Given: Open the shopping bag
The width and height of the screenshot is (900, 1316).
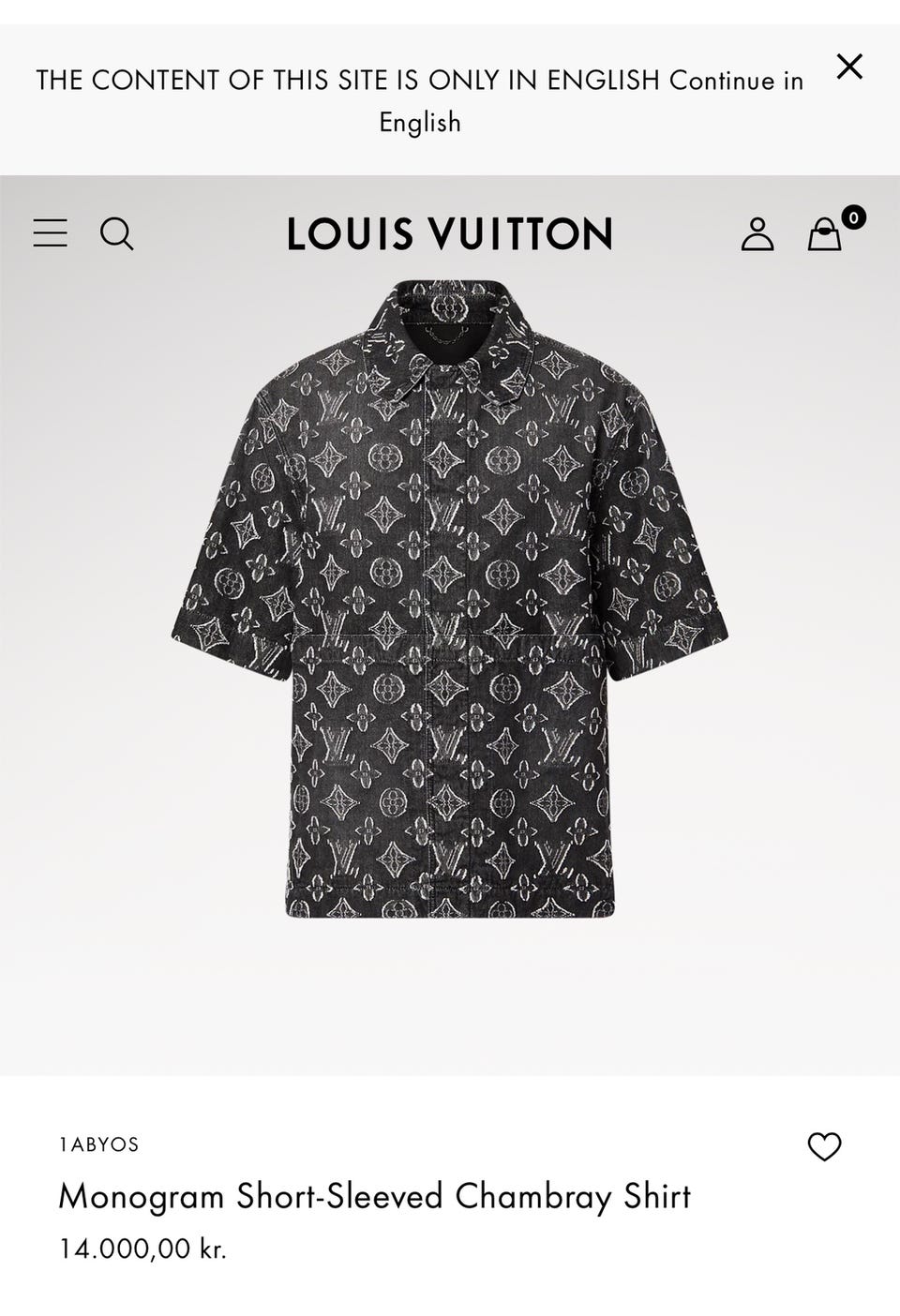Looking at the screenshot, I should point(825,234).
